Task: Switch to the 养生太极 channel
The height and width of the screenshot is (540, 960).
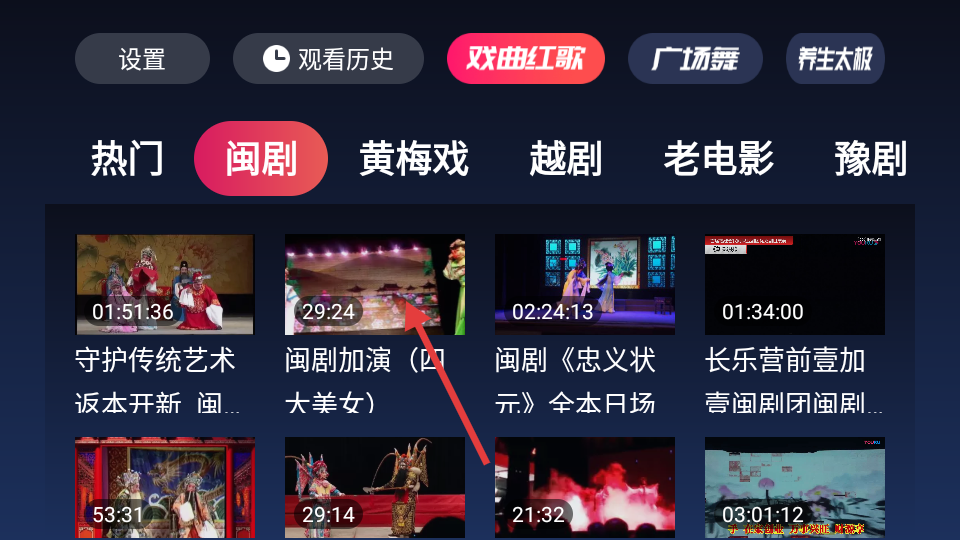Action: pyautogui.click(x=835, y=59)
